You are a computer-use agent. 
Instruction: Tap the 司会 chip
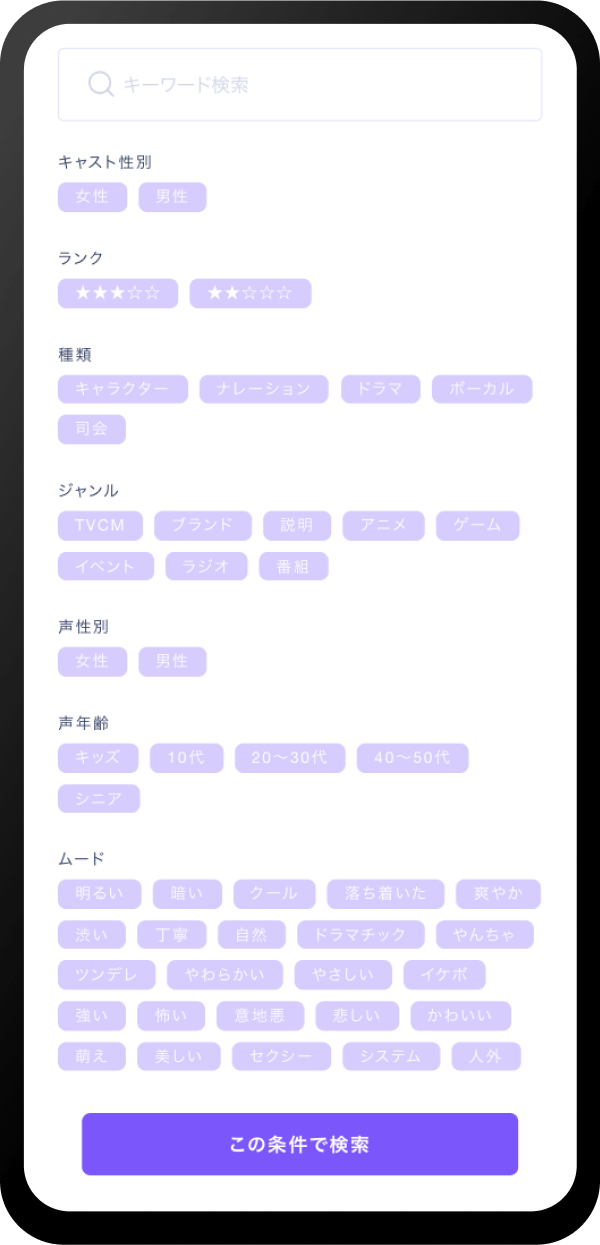tap(92, 429)
